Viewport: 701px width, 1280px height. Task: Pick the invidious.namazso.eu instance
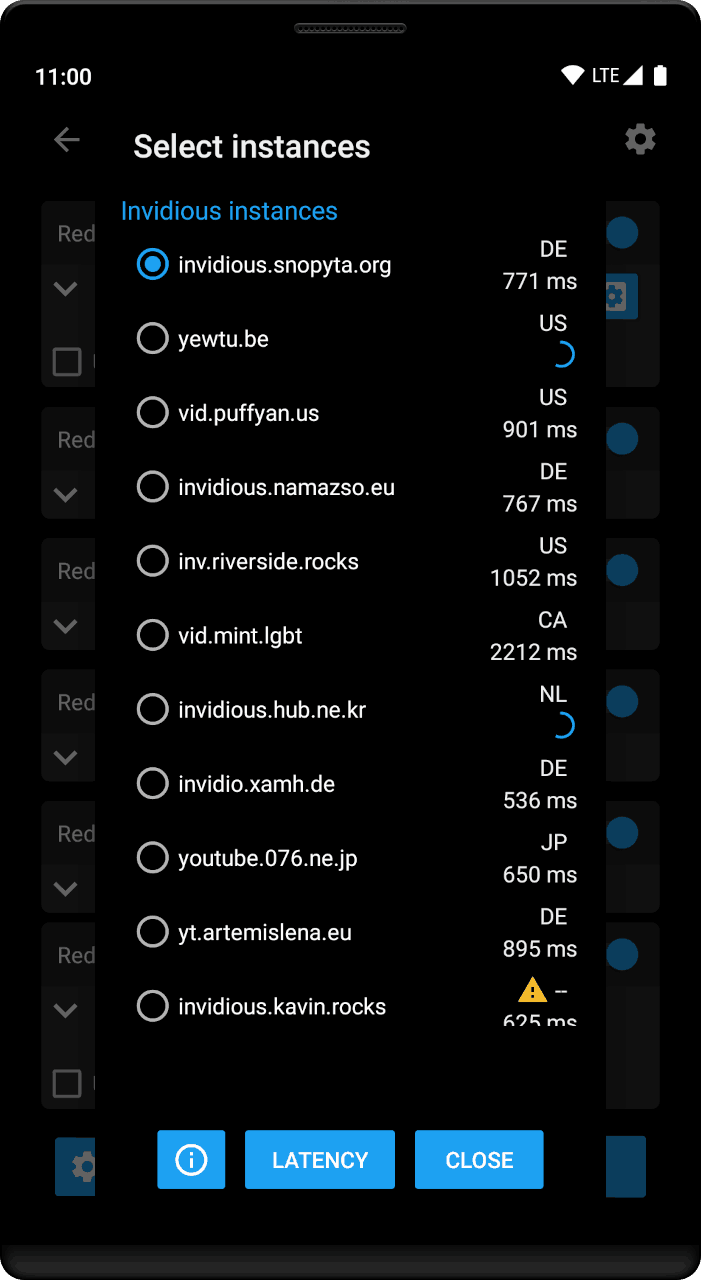[153, 487]
